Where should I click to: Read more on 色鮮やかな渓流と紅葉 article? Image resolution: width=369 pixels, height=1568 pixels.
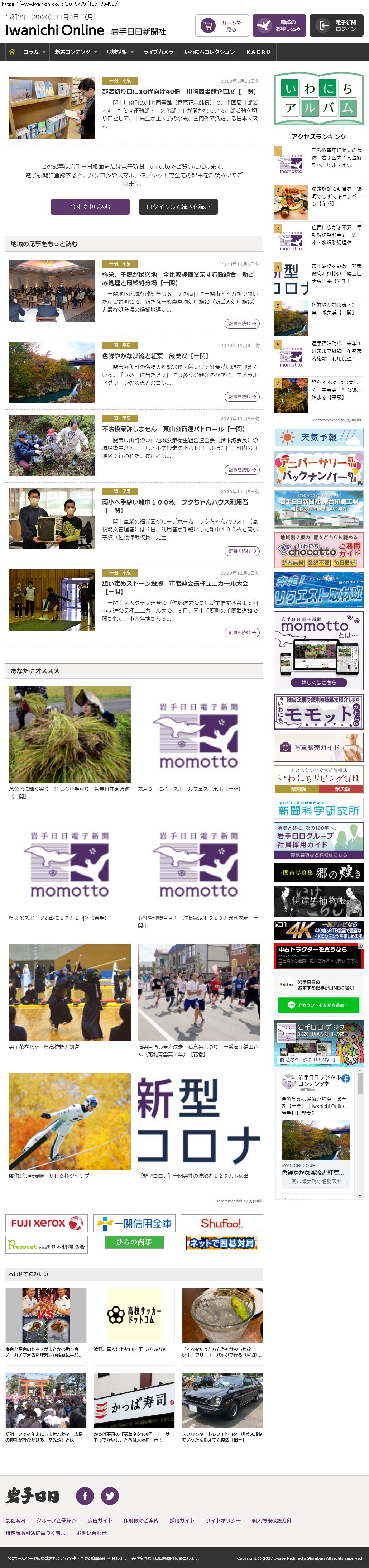click(x=242, y=396)
